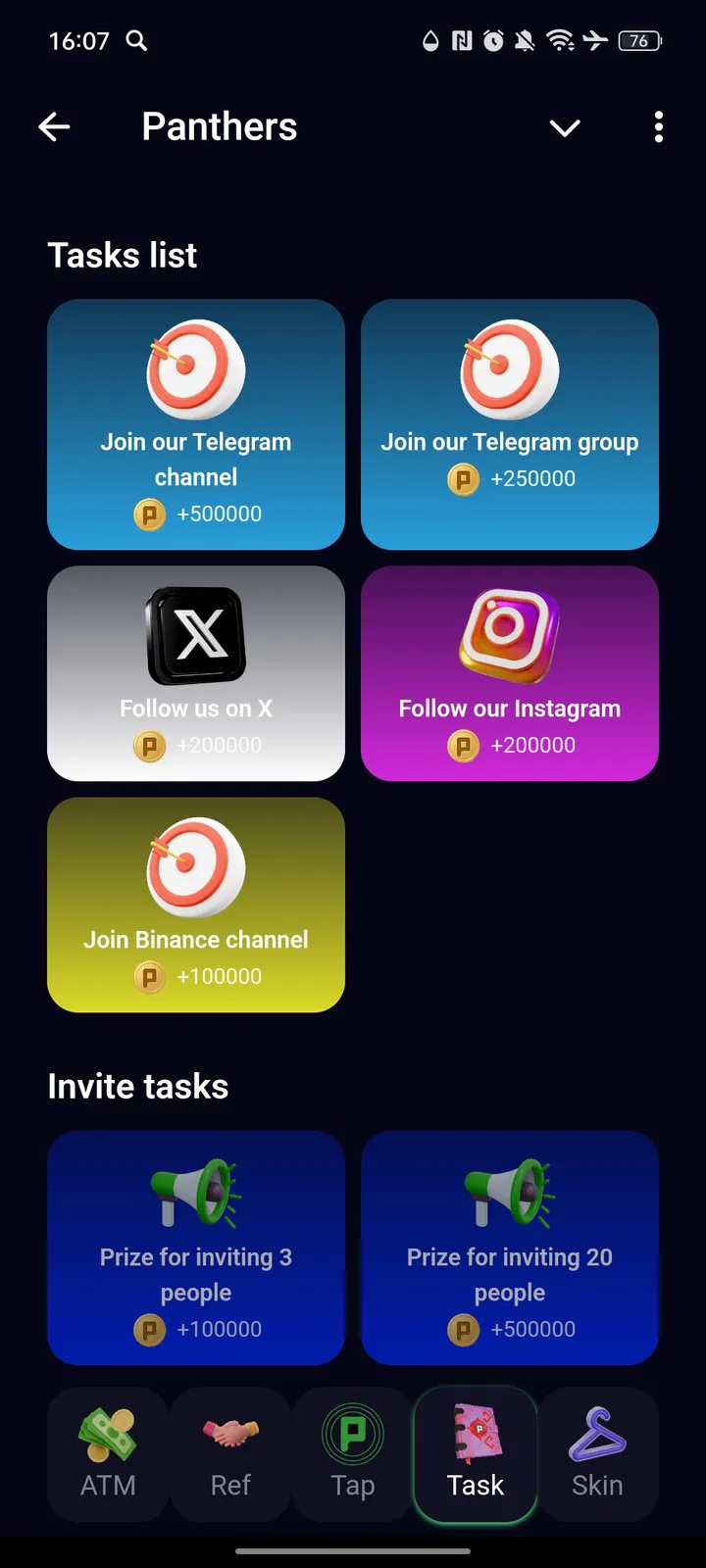The width and height of the screenshot is (706, 1568).
Task: Click the target icon on Binance channel card
Action: [x=196, y=867]
